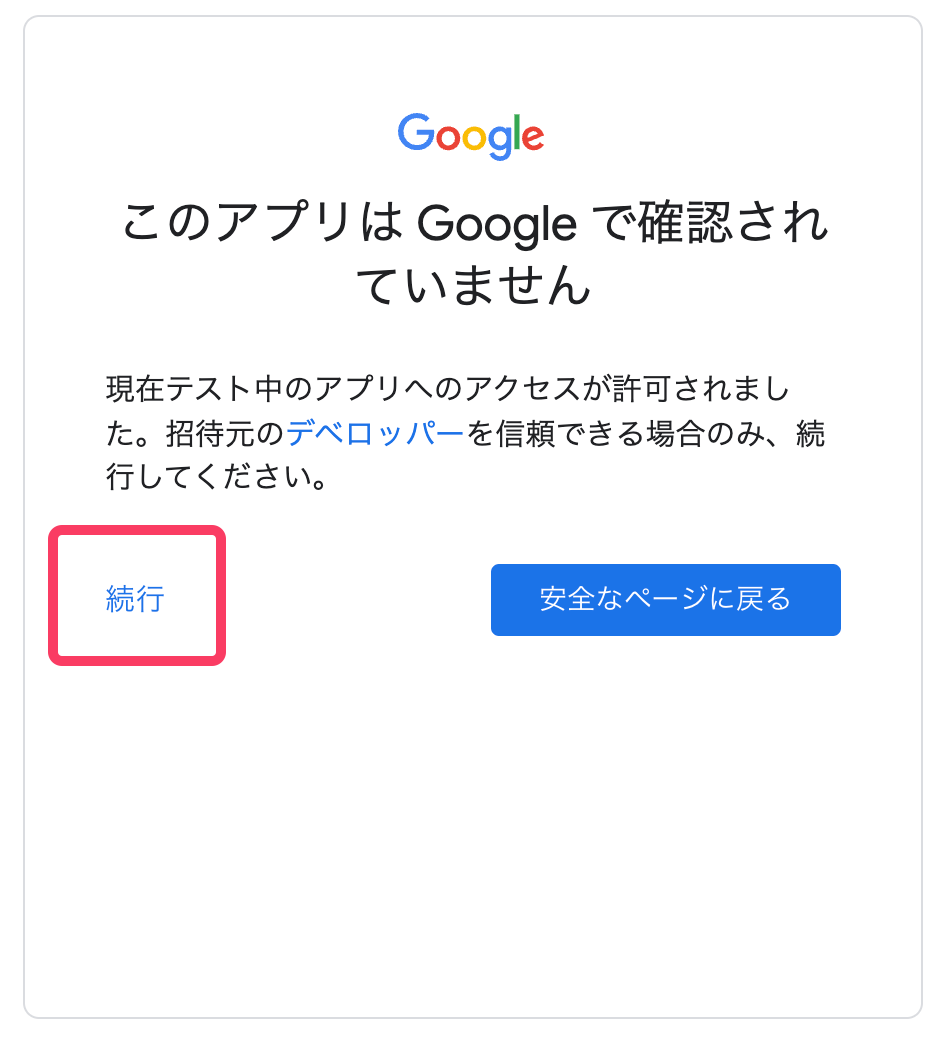946x1042 pixels.
Task: Tap the 安全なページに戻る button
Action: pyautogui.click(x=665, y=599)
